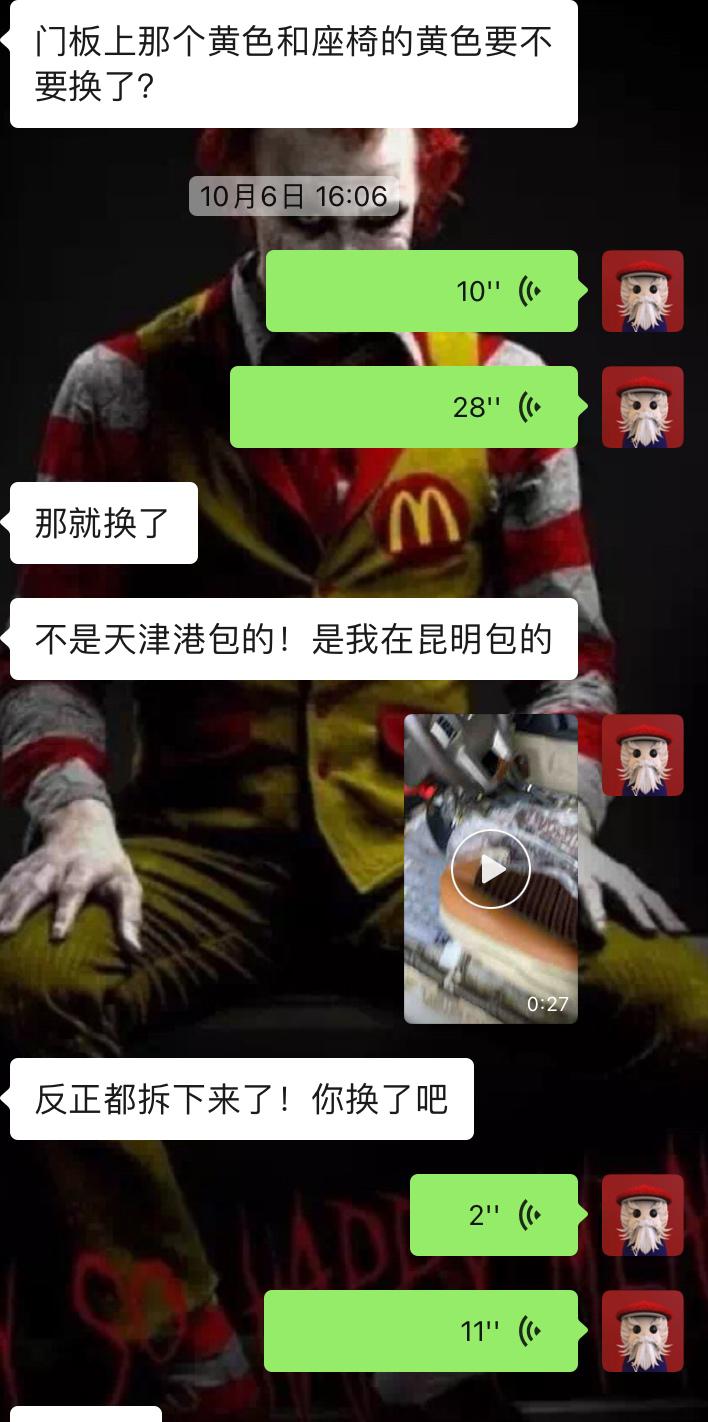Open sender's avatar beside the video message
The image size is (708, 1422).
click(642, 755)
